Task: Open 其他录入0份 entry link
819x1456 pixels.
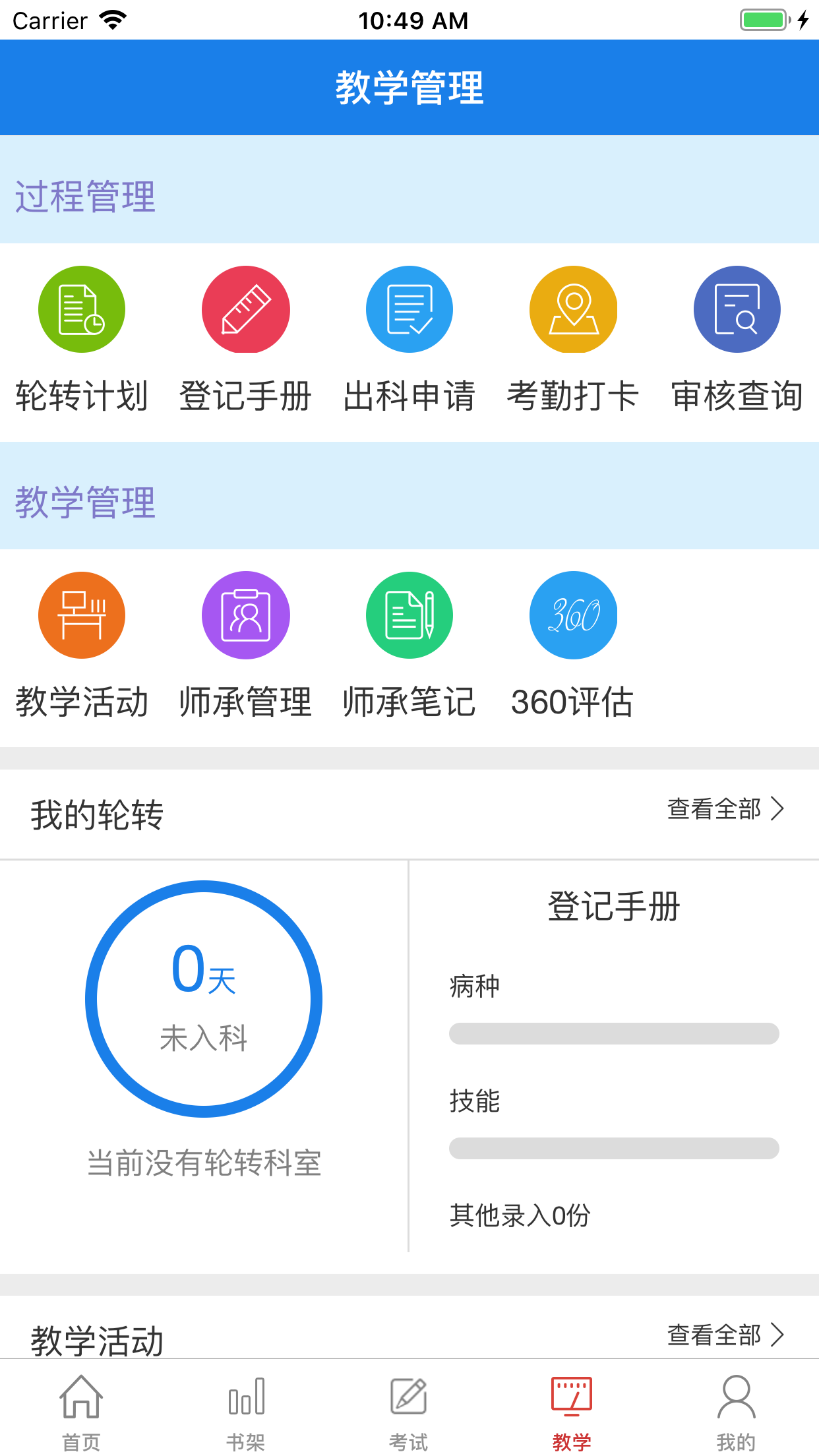Action: (521, 1215)
